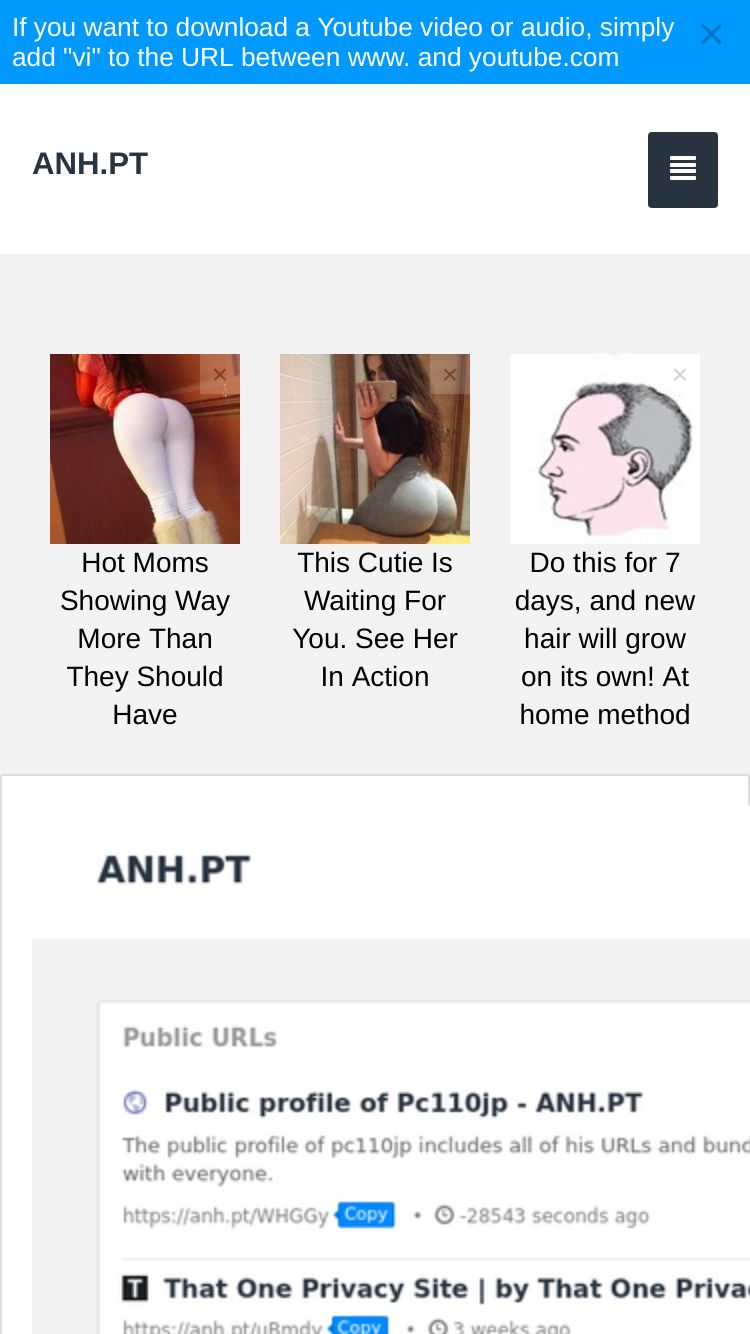
Task: Close the Hot Moms ad
Action: [x=220, y=375]
